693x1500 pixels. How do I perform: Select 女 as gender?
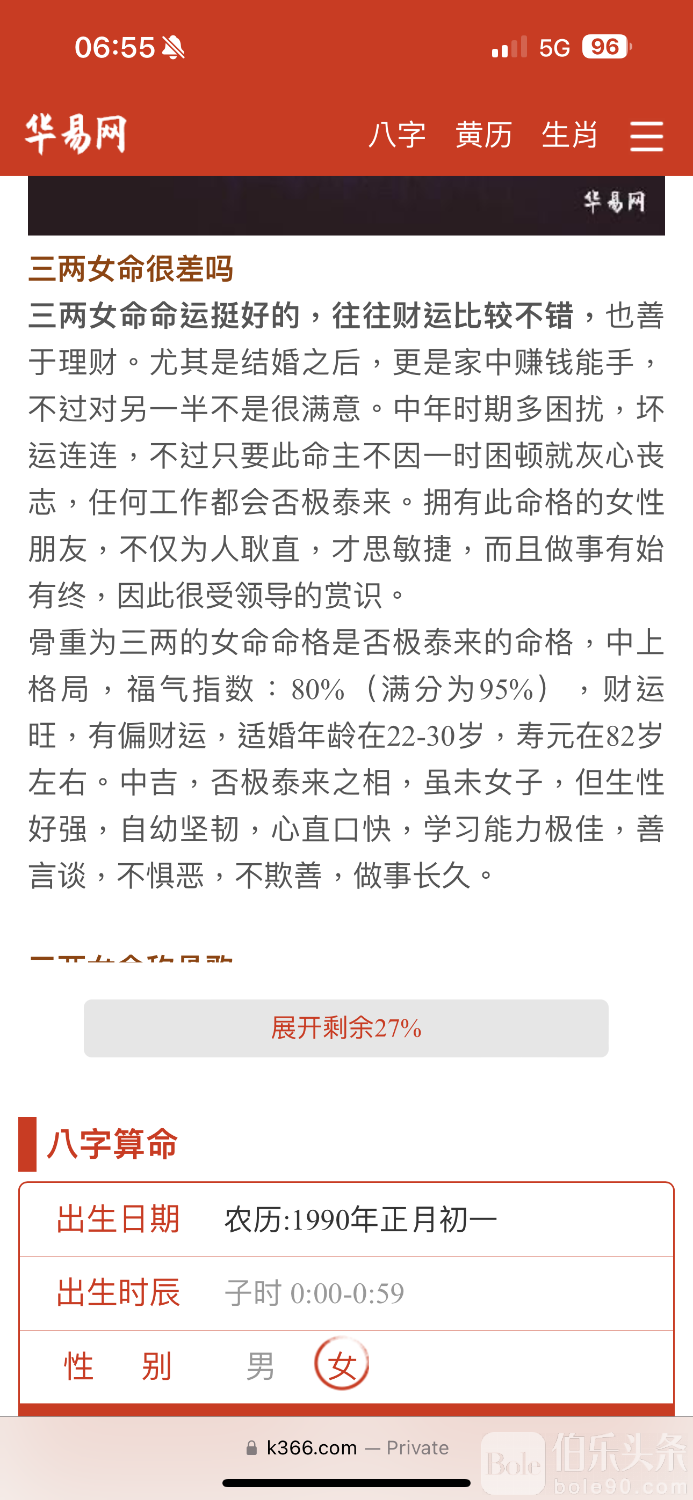(342, 1366)
